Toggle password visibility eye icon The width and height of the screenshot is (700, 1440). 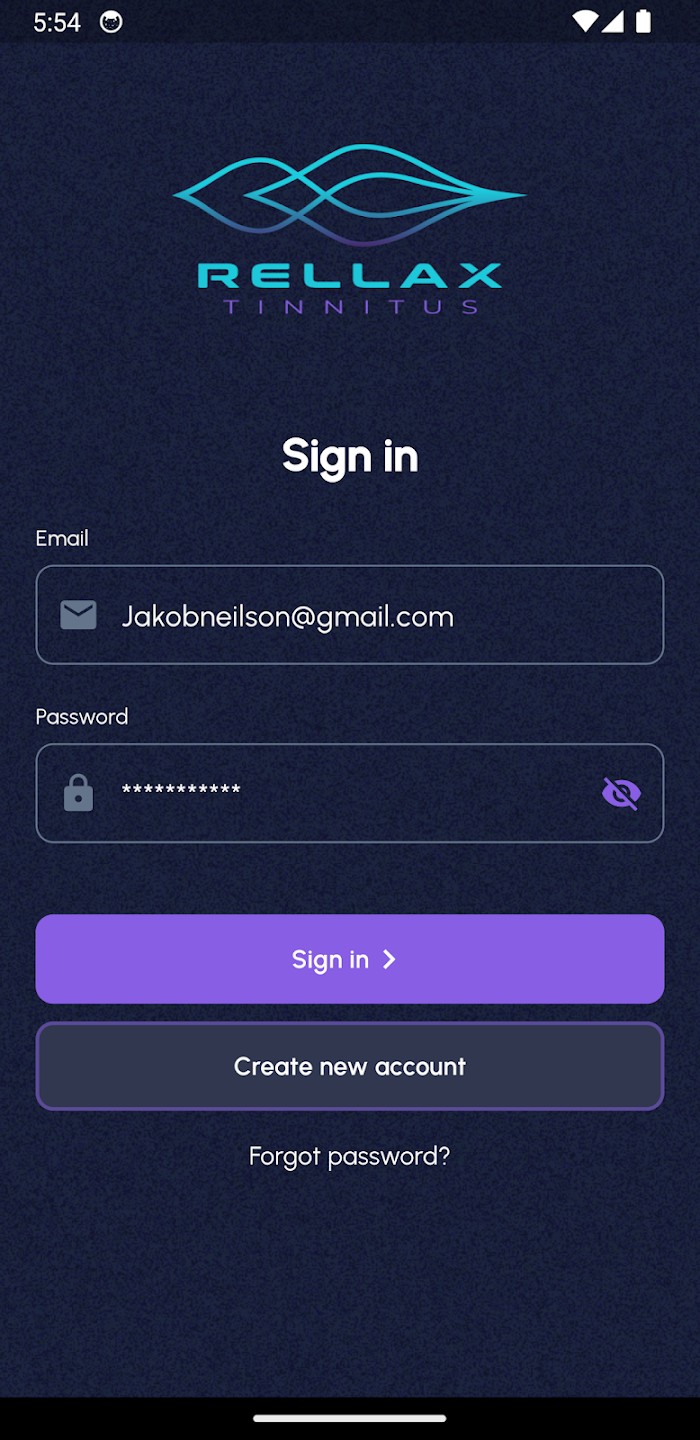click(x=621, y=794)
